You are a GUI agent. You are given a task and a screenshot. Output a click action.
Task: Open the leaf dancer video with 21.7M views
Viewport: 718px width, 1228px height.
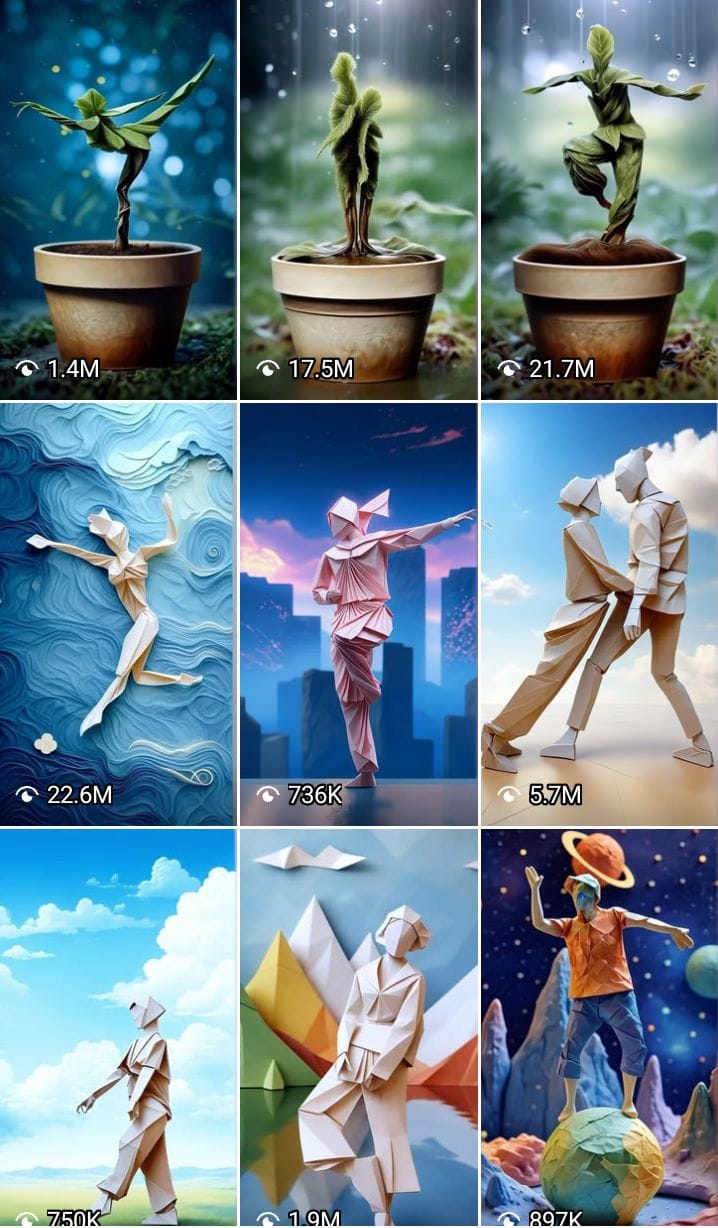[x=599, y=200]
